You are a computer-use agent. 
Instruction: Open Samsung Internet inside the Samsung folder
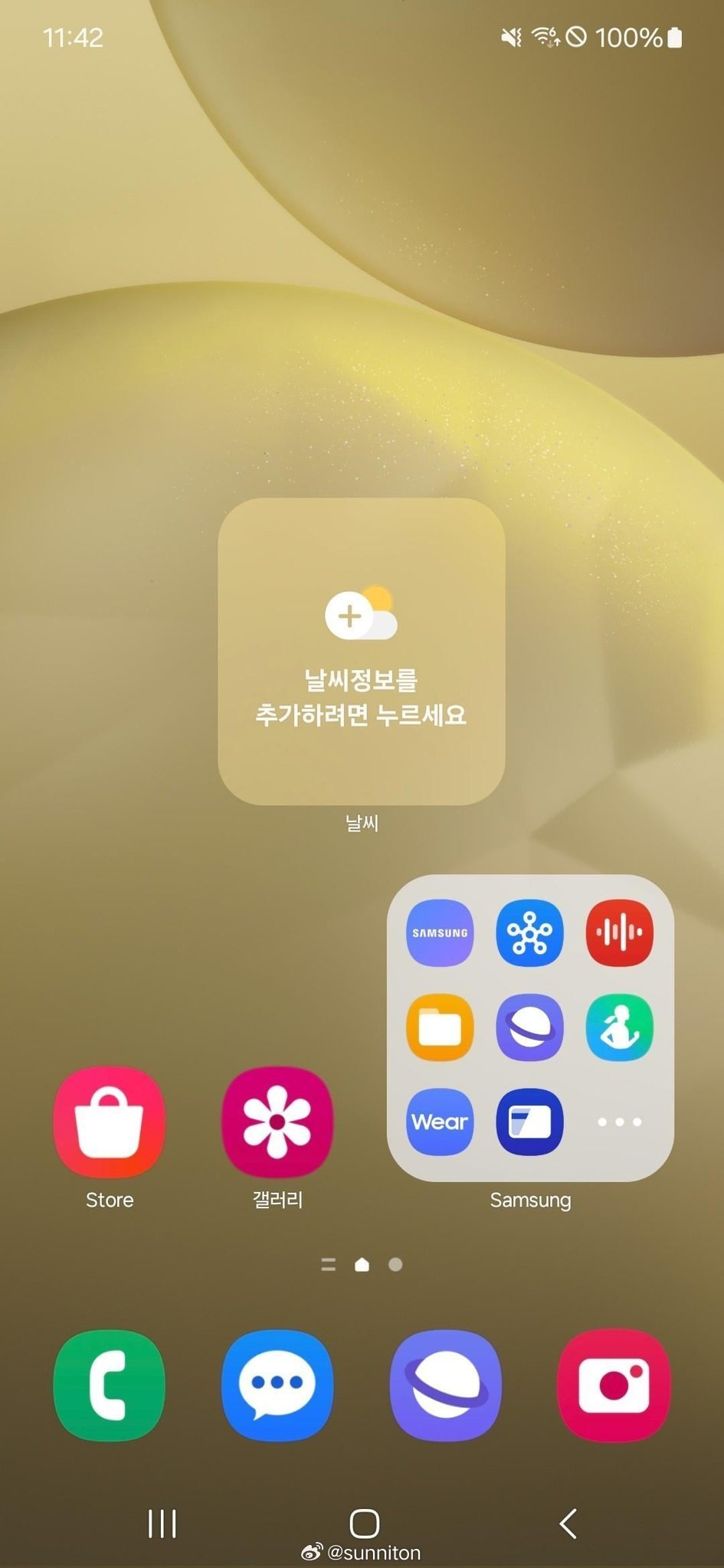(530, 1027)
